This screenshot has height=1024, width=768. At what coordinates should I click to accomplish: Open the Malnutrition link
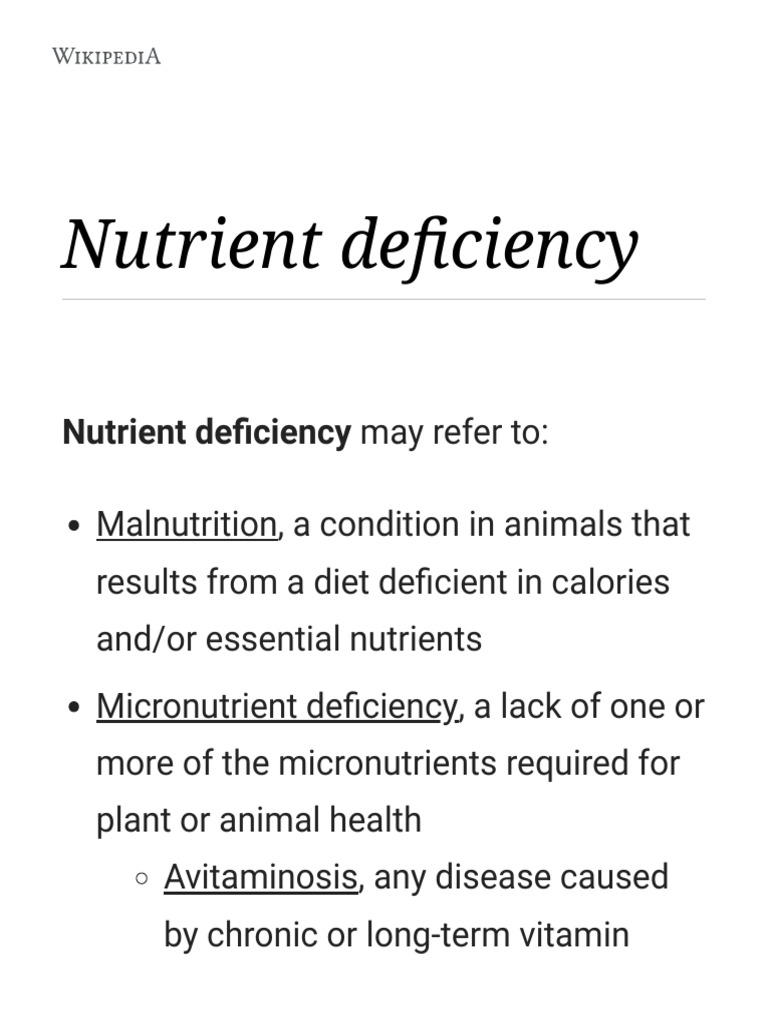coord(187,524)
